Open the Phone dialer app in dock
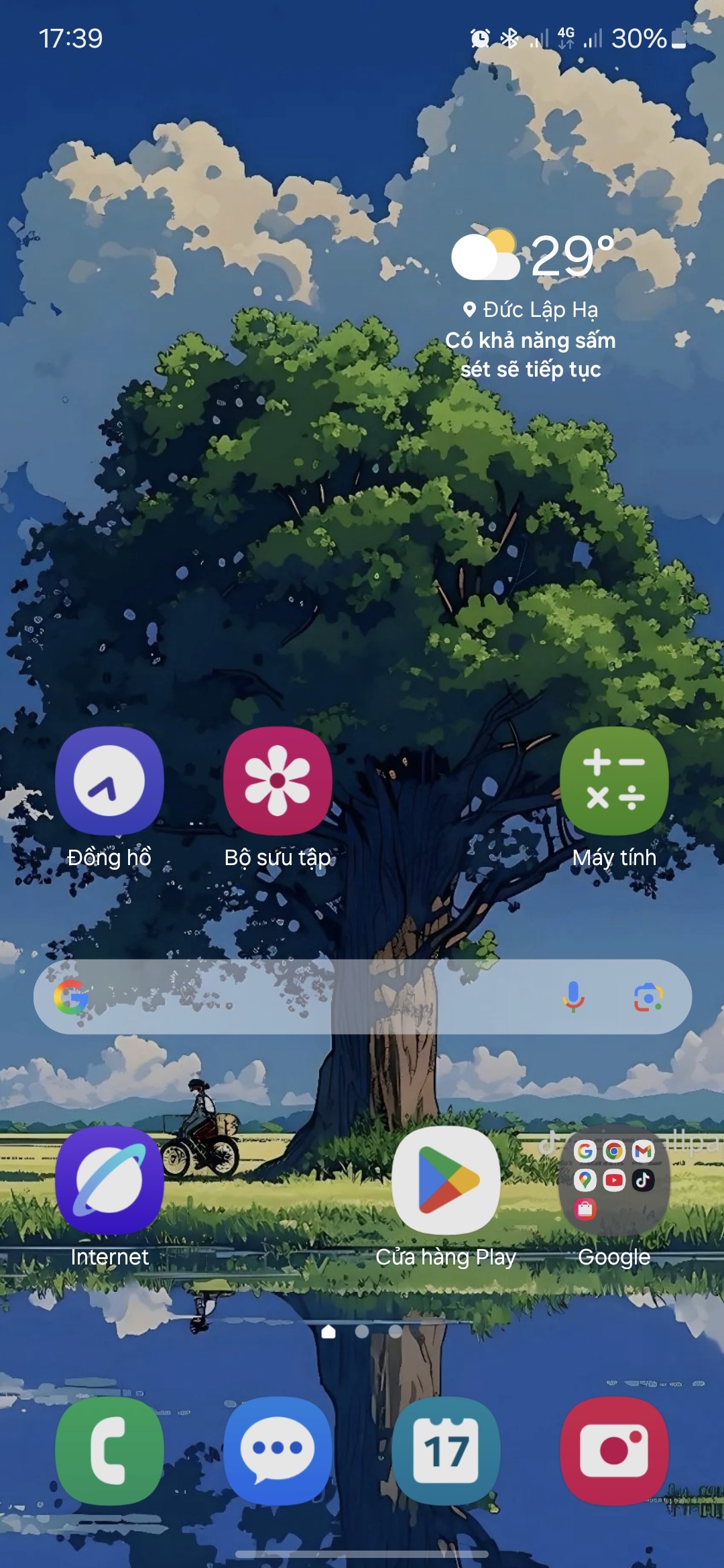This screenshot has width=724, height=1568. [109, 1451]
